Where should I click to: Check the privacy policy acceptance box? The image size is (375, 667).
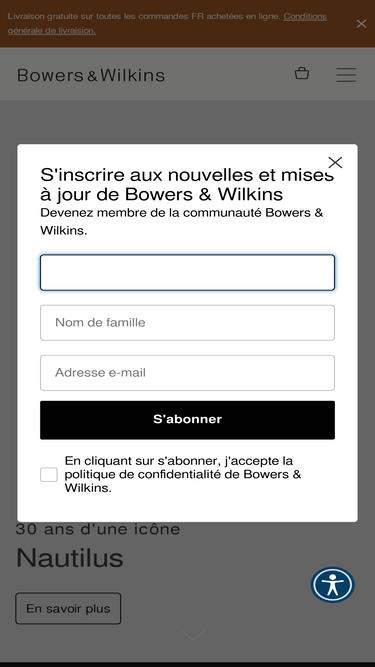coord(49,474)
